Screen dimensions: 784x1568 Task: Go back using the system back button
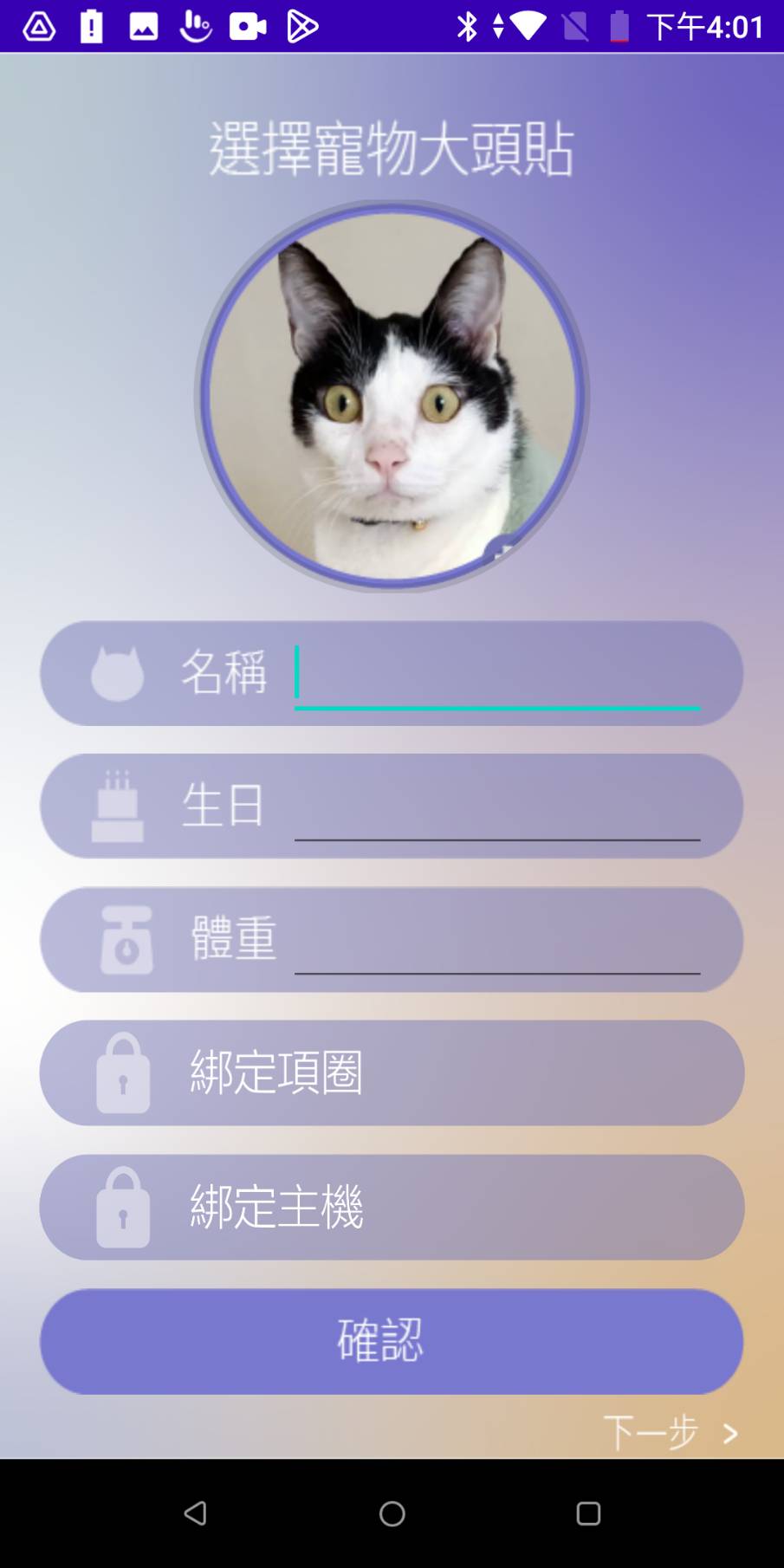[x=196, y=1513]
